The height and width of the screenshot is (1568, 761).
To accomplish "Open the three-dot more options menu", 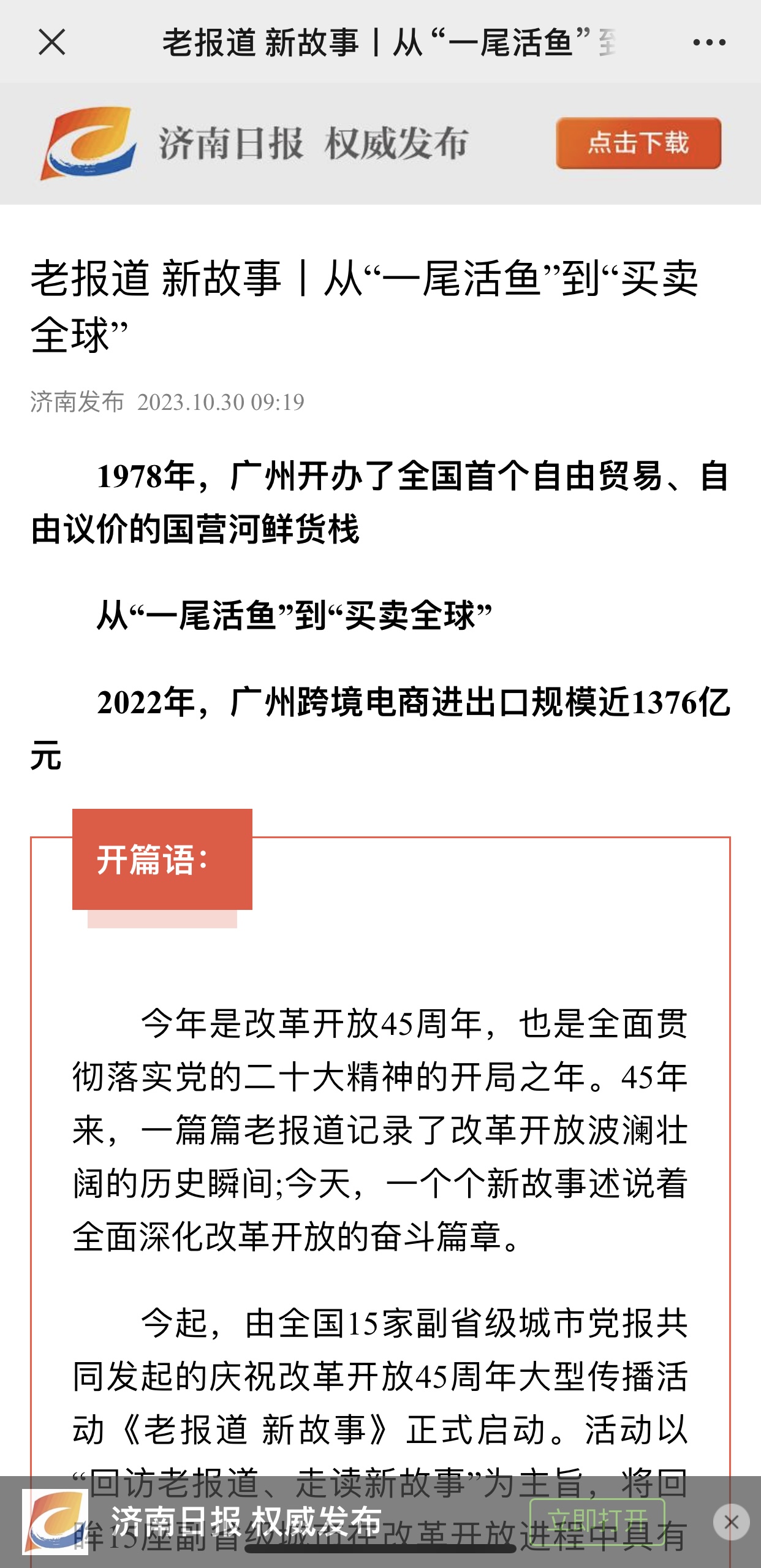I will pos(709,43).
